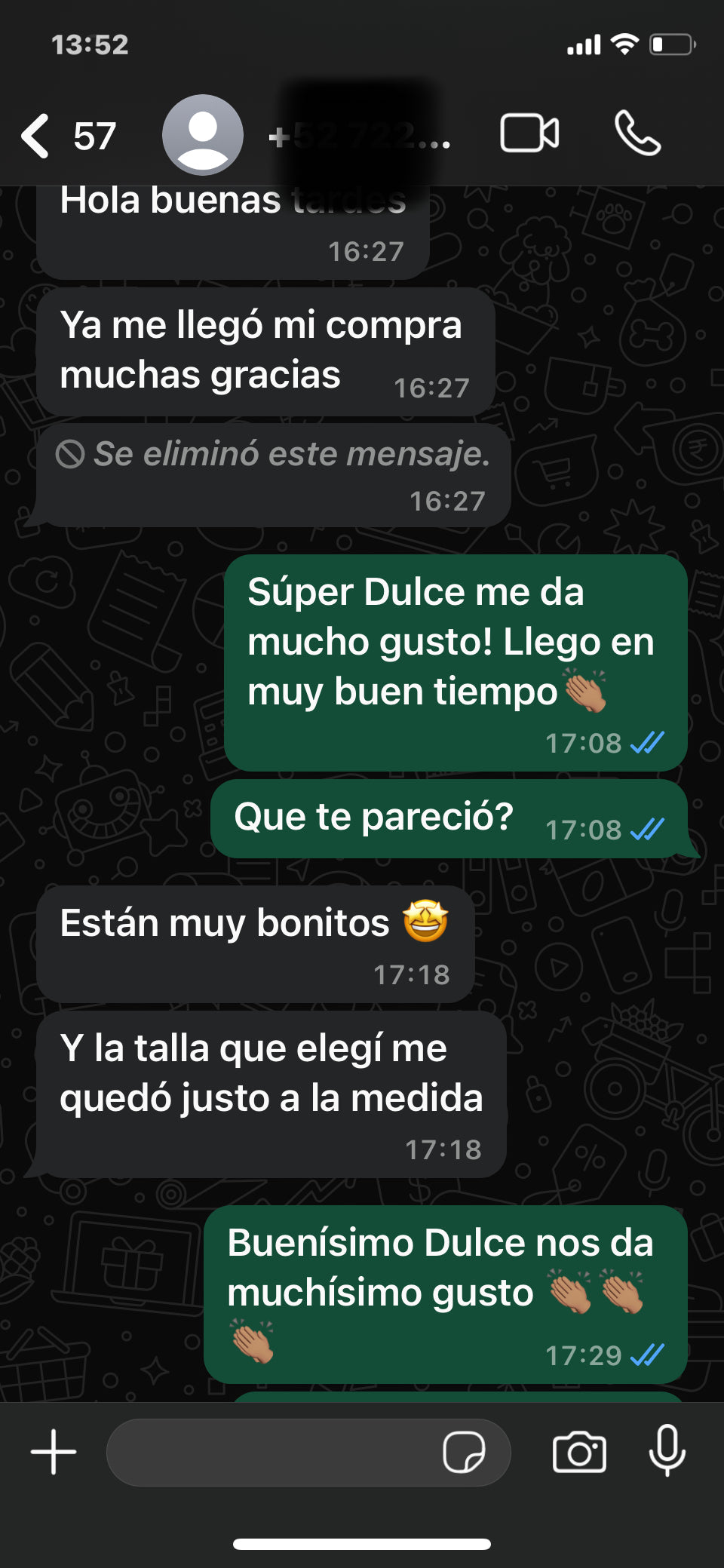
Task: Start a voice call
Action: [637, 134]
